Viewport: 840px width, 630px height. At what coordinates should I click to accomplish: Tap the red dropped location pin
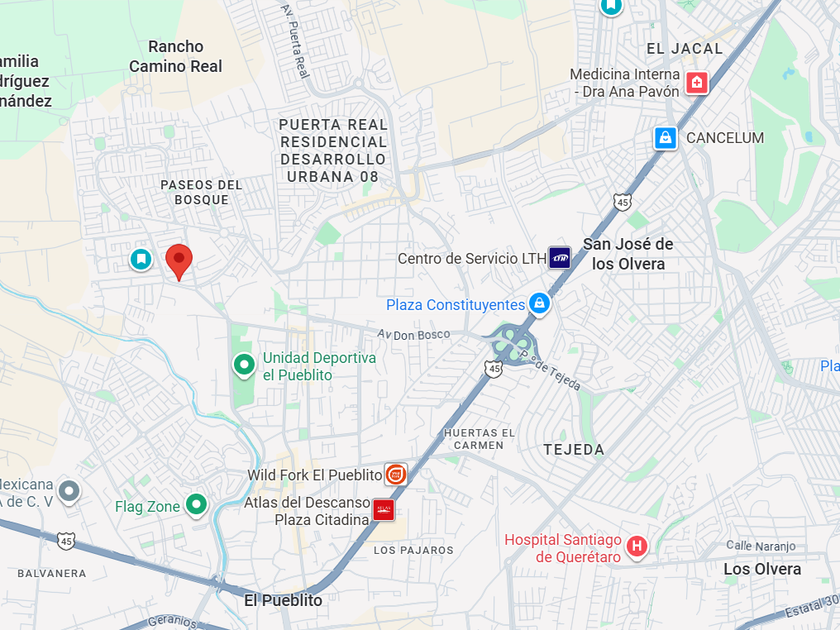pos(179,261)
